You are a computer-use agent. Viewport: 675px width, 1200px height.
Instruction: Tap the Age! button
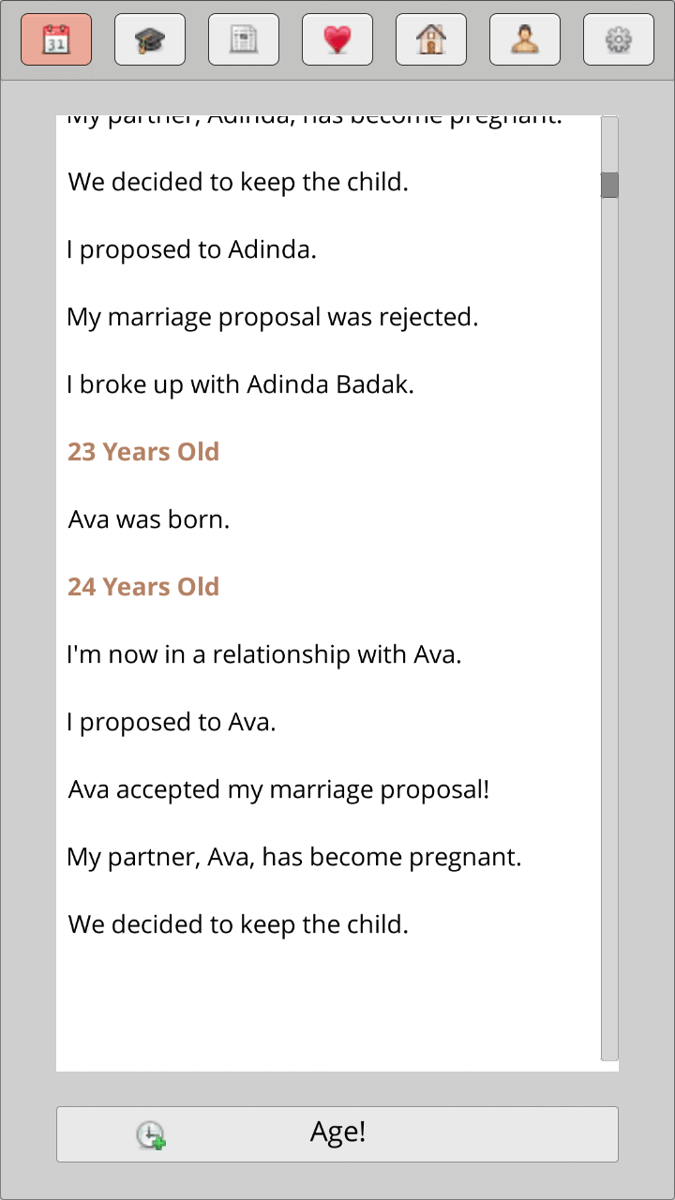pos(337,1133)
